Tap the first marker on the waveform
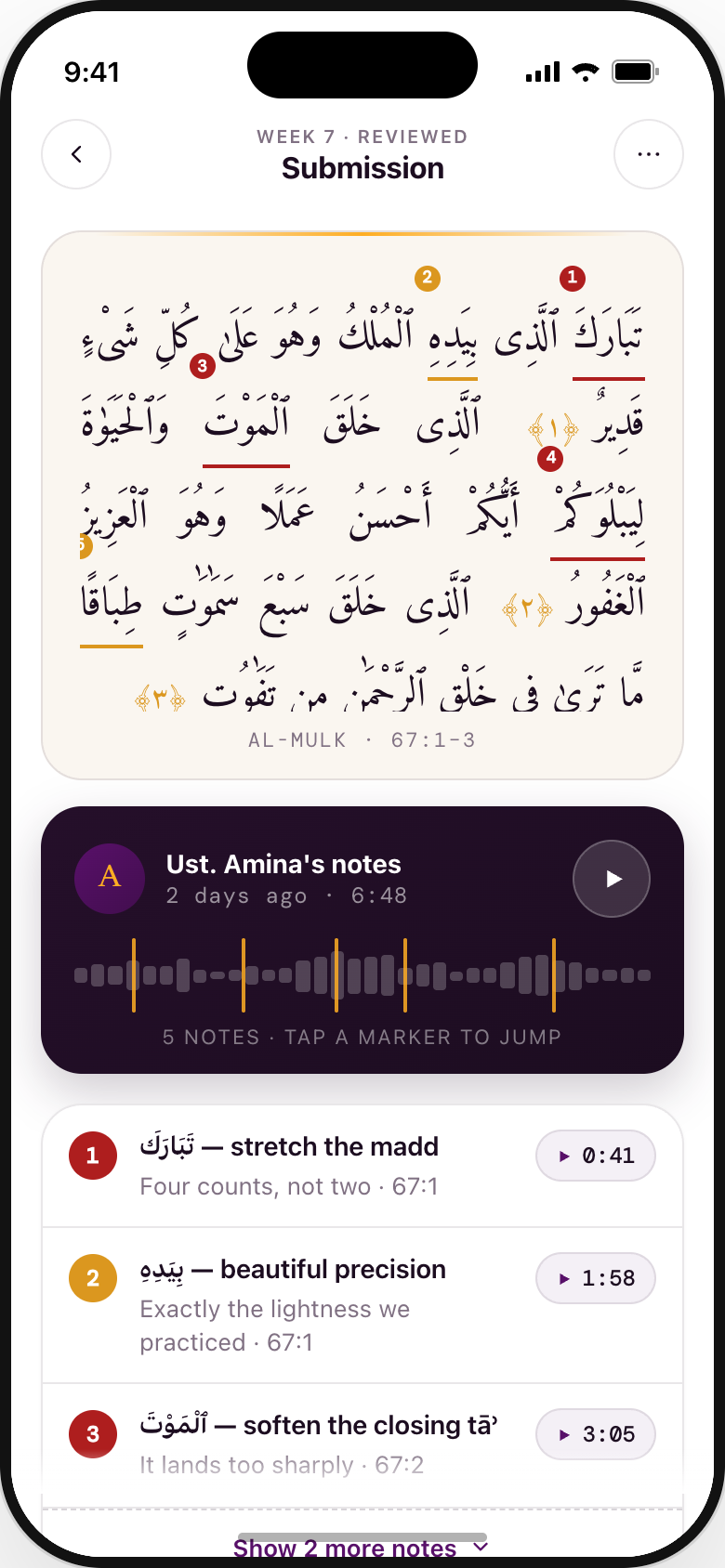This screenshot has height=1568, width=725. [x=134, y=975]
